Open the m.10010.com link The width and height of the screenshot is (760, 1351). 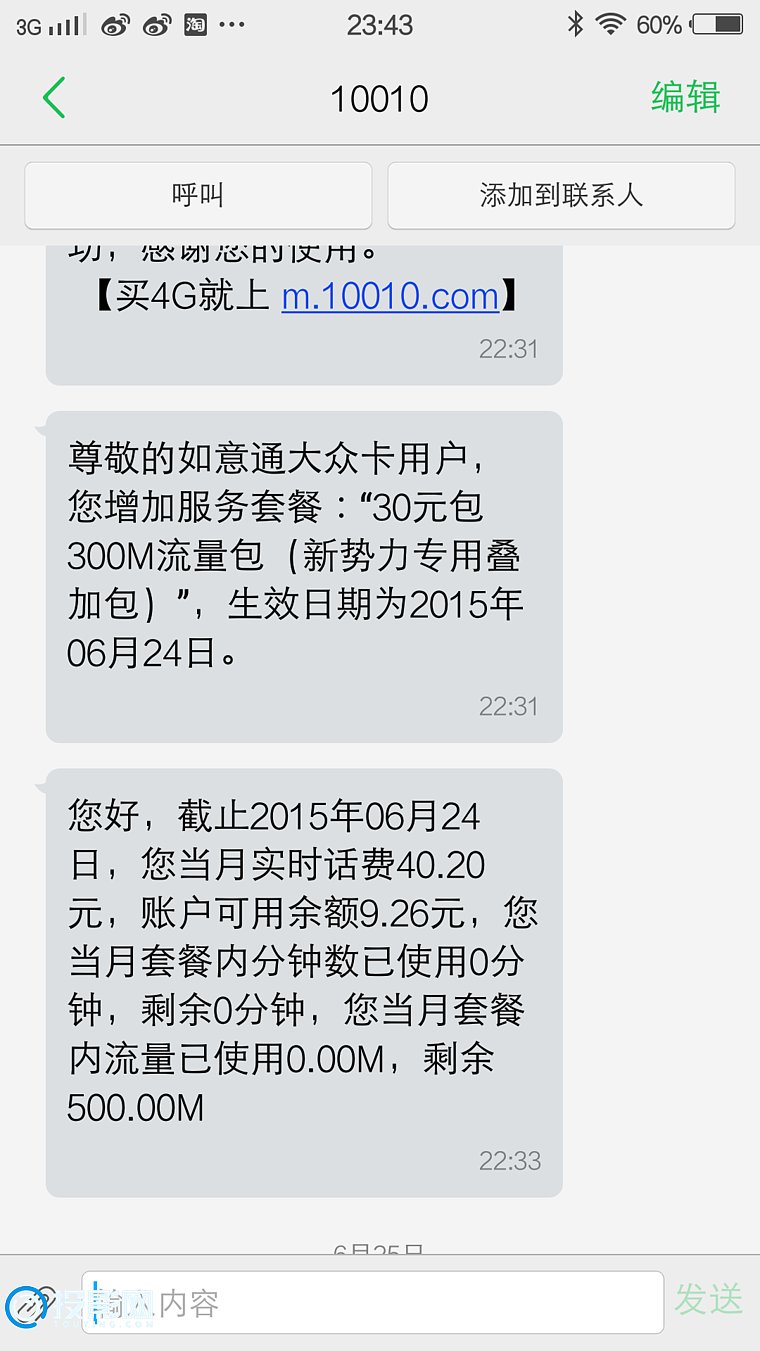point(390,296)
